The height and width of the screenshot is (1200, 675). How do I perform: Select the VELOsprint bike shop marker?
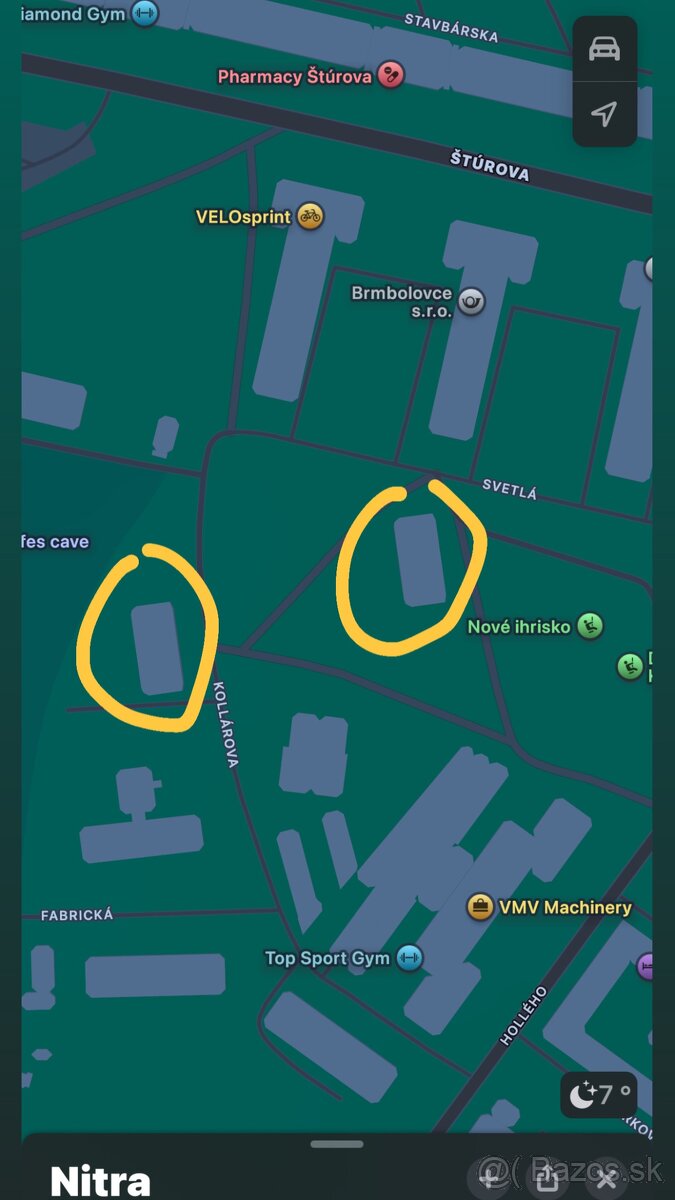point(310,216)
